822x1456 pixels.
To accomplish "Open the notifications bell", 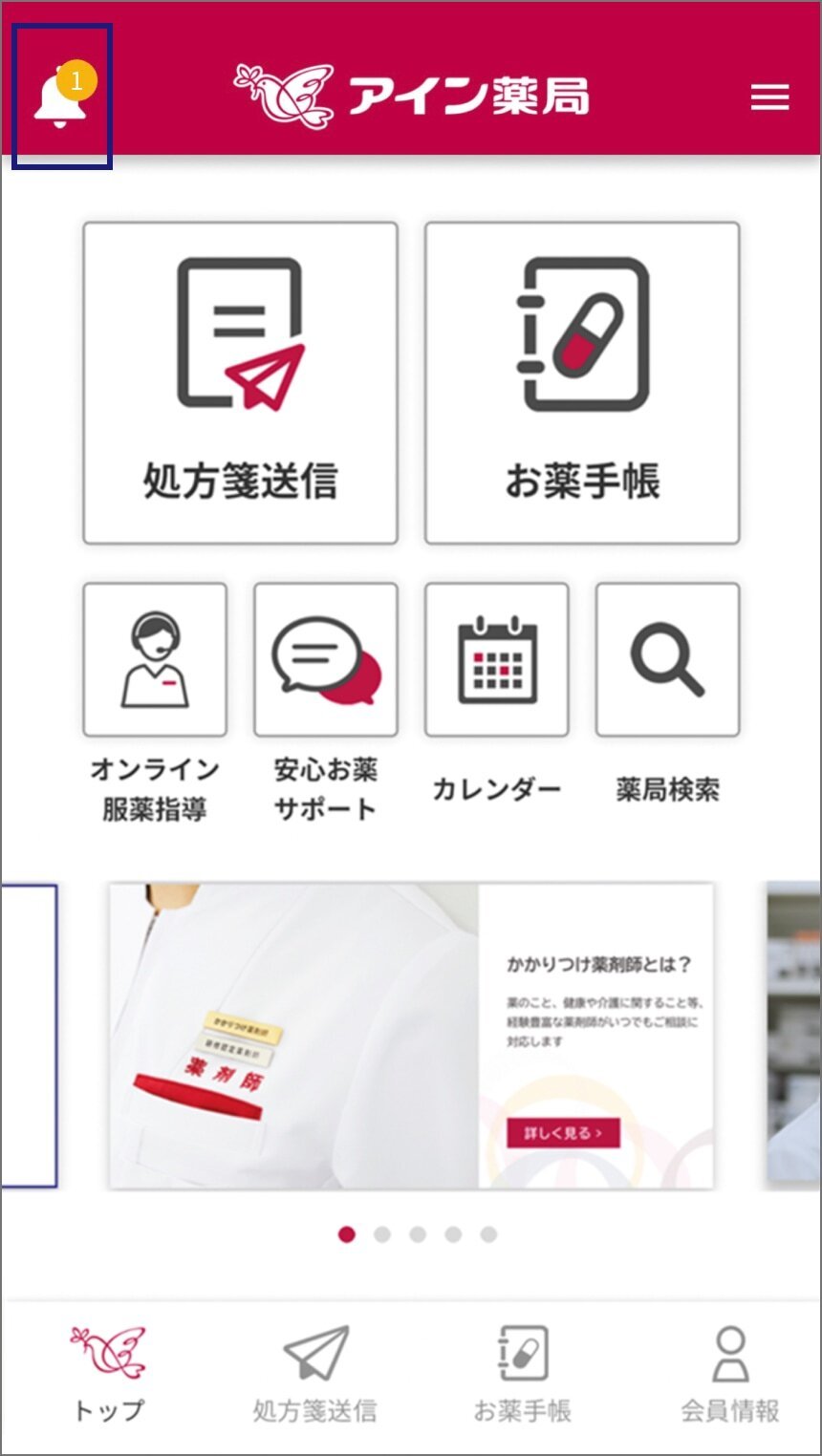I will (x=62, y=97).
